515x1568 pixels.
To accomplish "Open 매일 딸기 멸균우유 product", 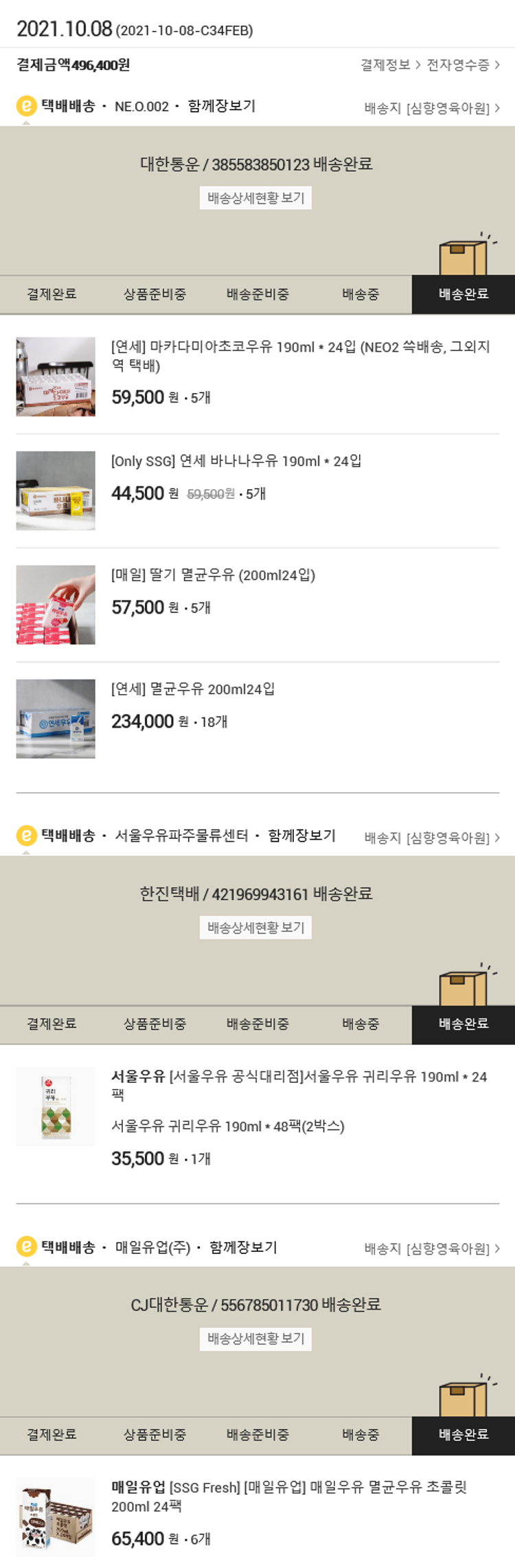I will click(213, 574).
